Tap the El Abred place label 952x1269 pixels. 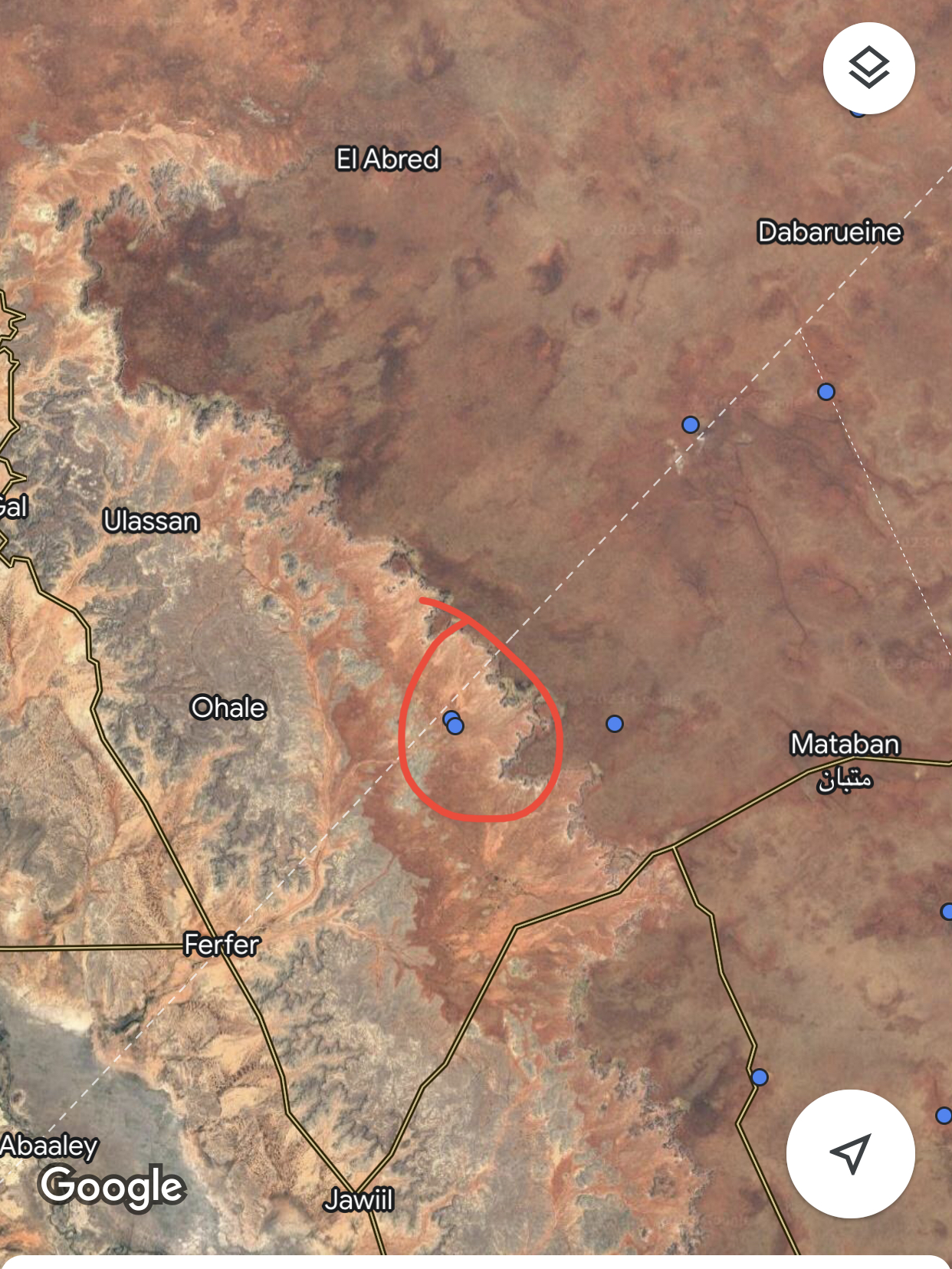point(388,159)
